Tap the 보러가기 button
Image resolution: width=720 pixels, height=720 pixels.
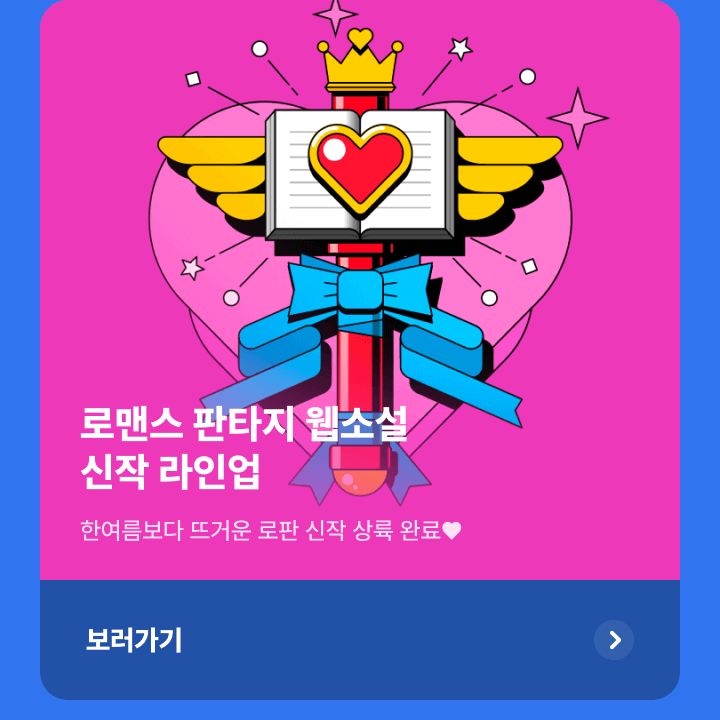360,640
